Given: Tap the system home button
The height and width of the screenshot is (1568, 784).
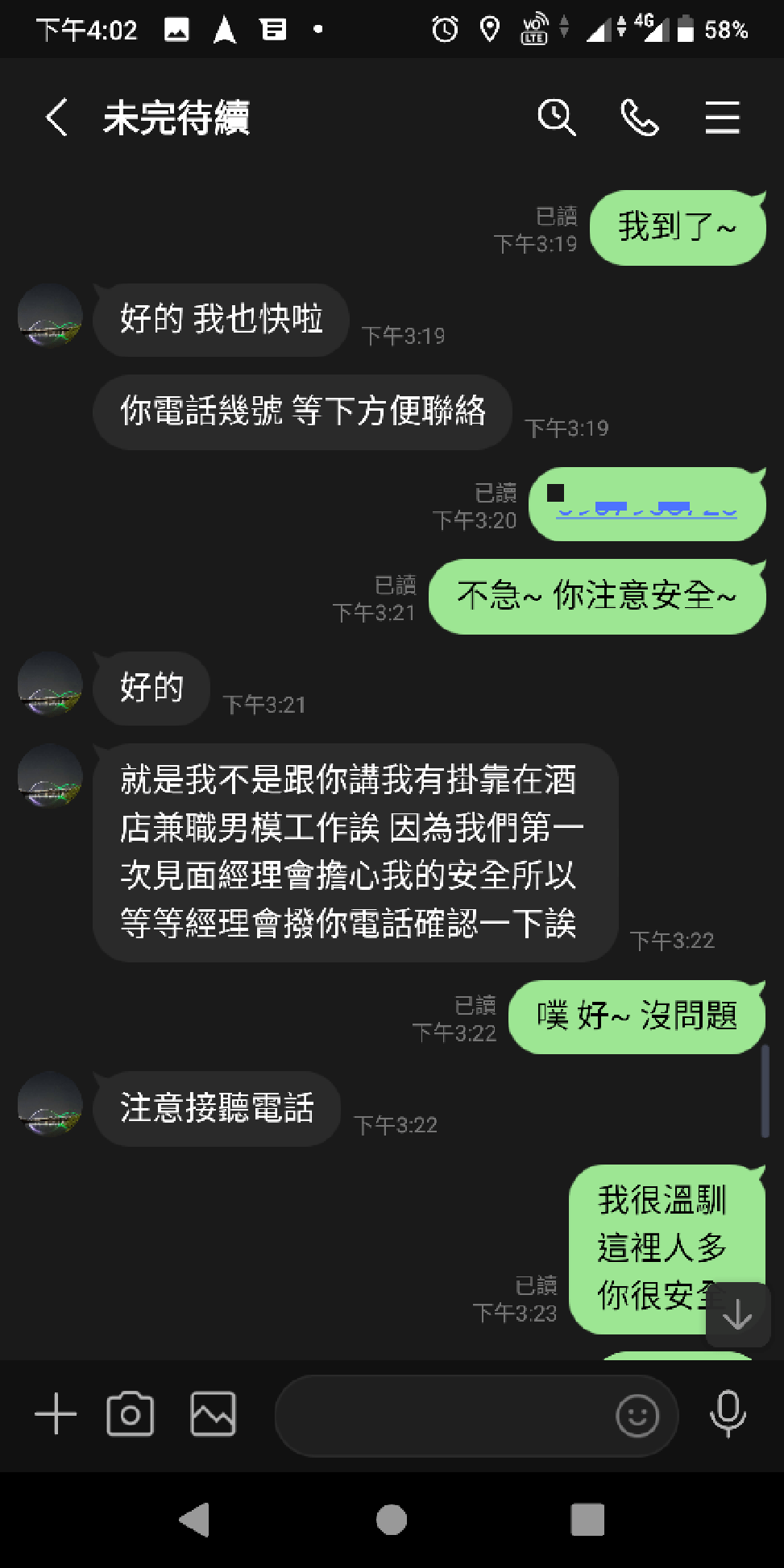Looking at the screenshot, I should [392, 1520].
